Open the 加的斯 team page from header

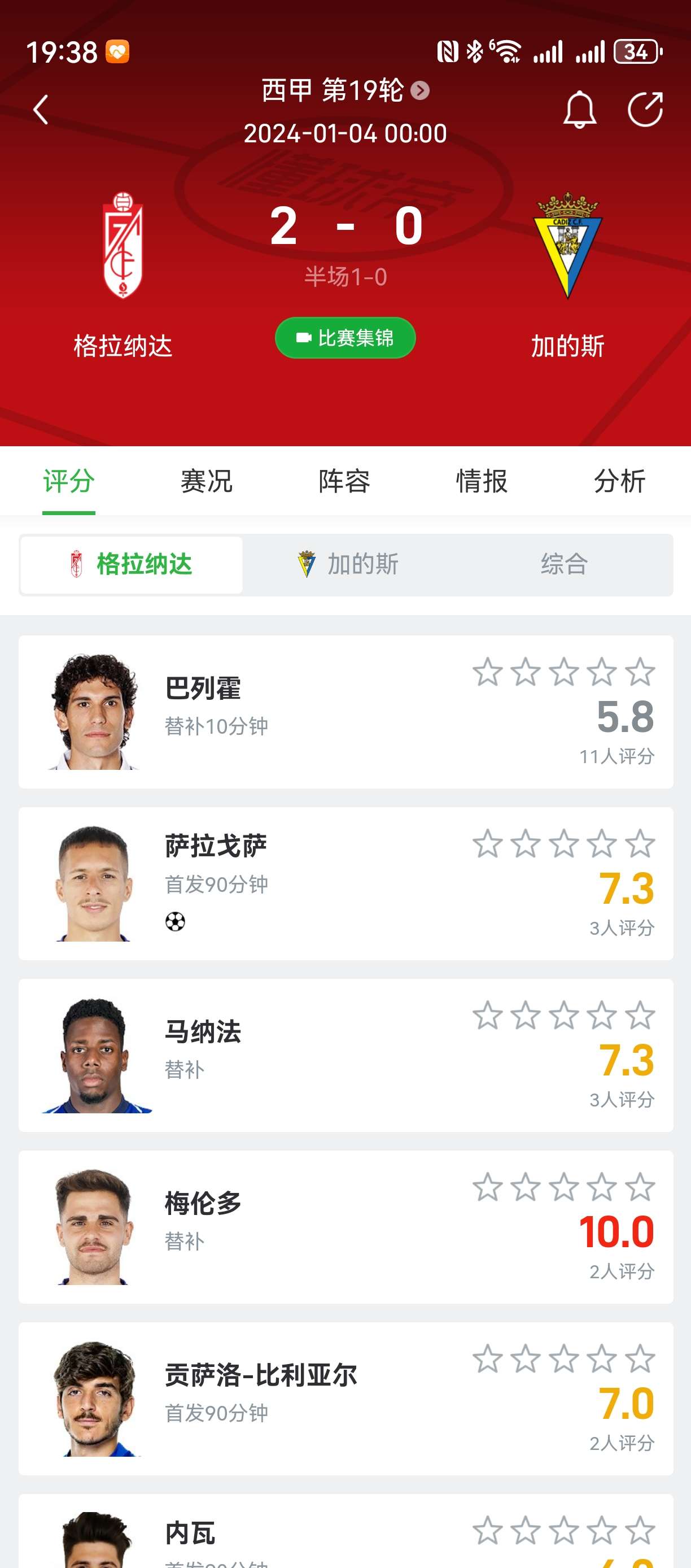567,274
